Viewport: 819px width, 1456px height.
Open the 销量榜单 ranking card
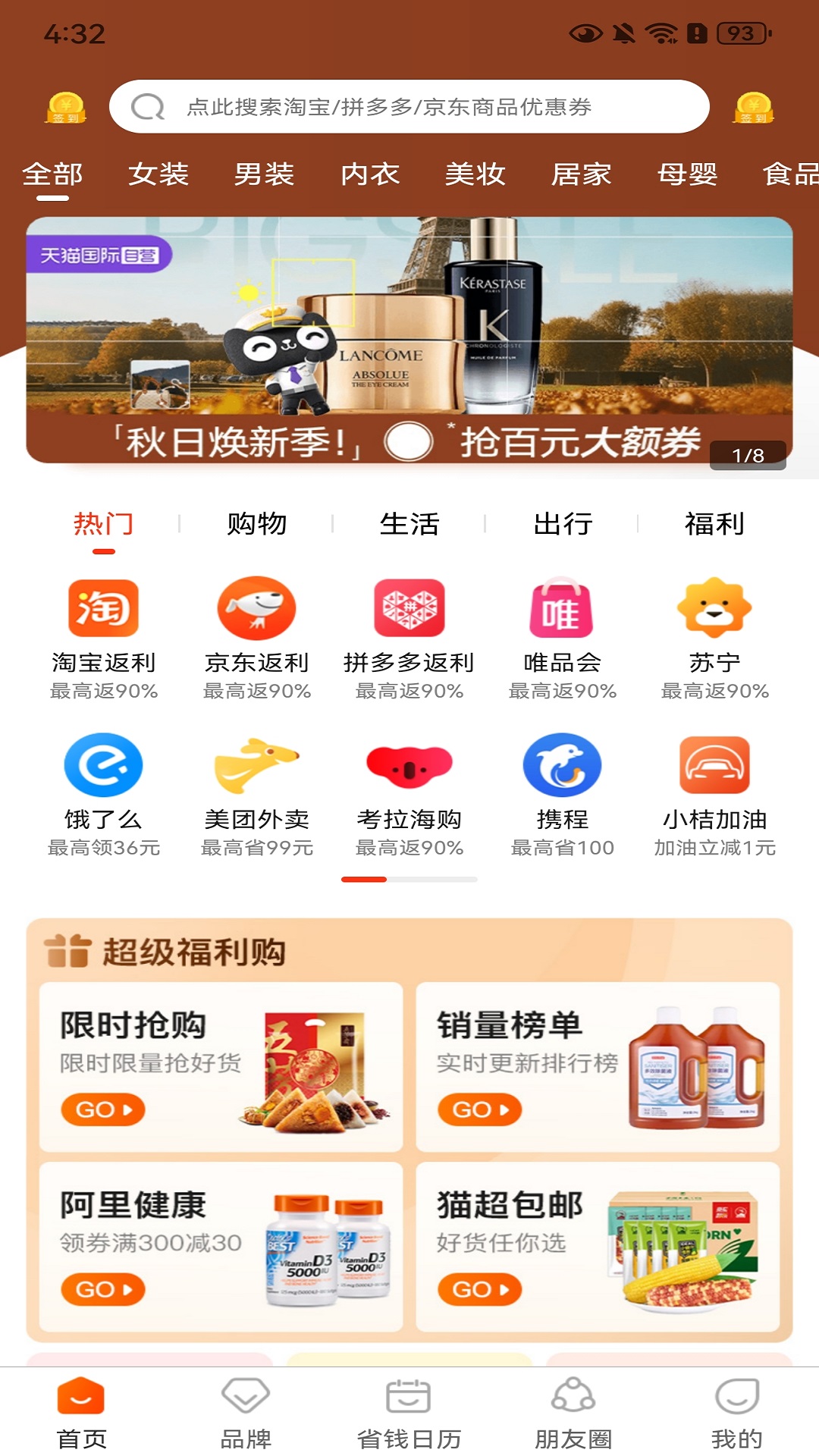[x=598, y=1066]
